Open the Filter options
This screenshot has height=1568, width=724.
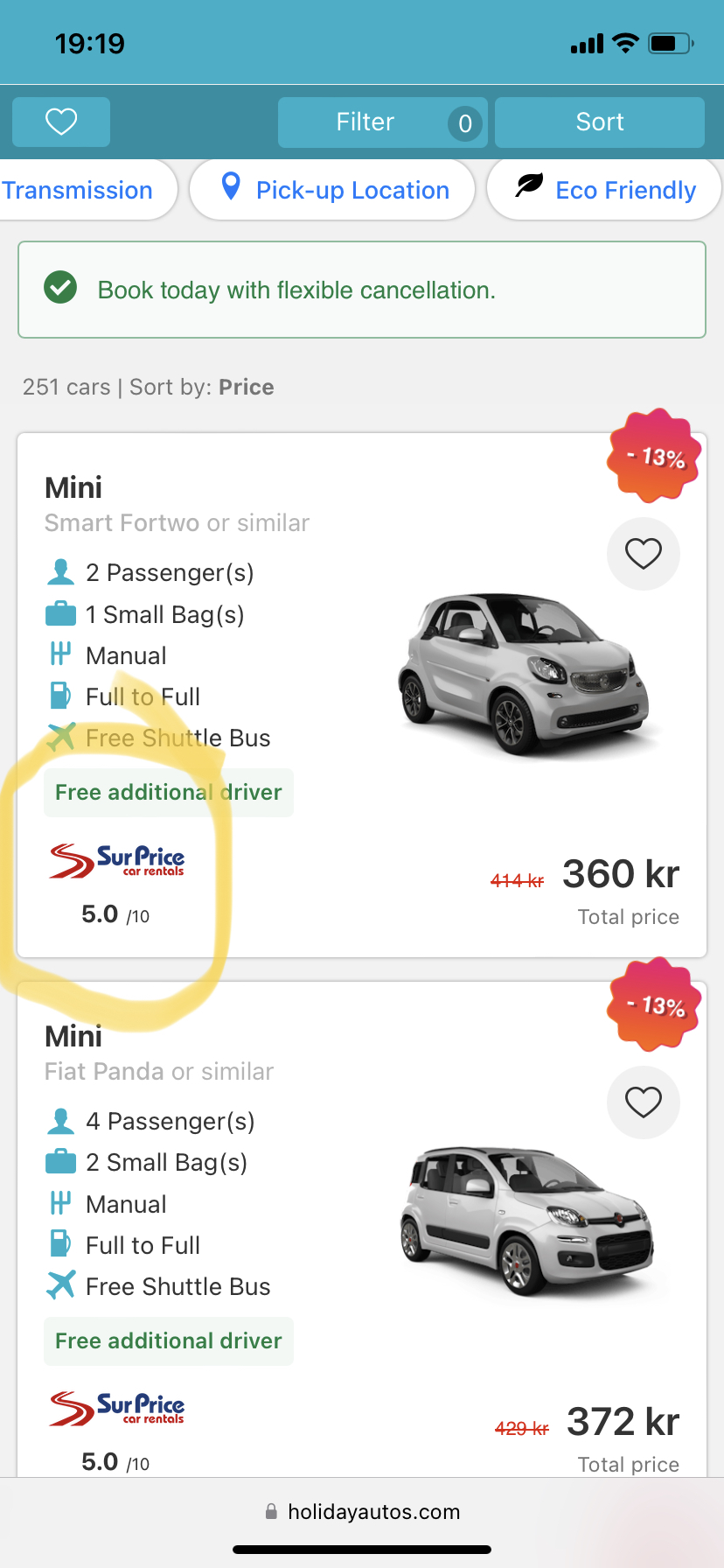click(382, 122)
